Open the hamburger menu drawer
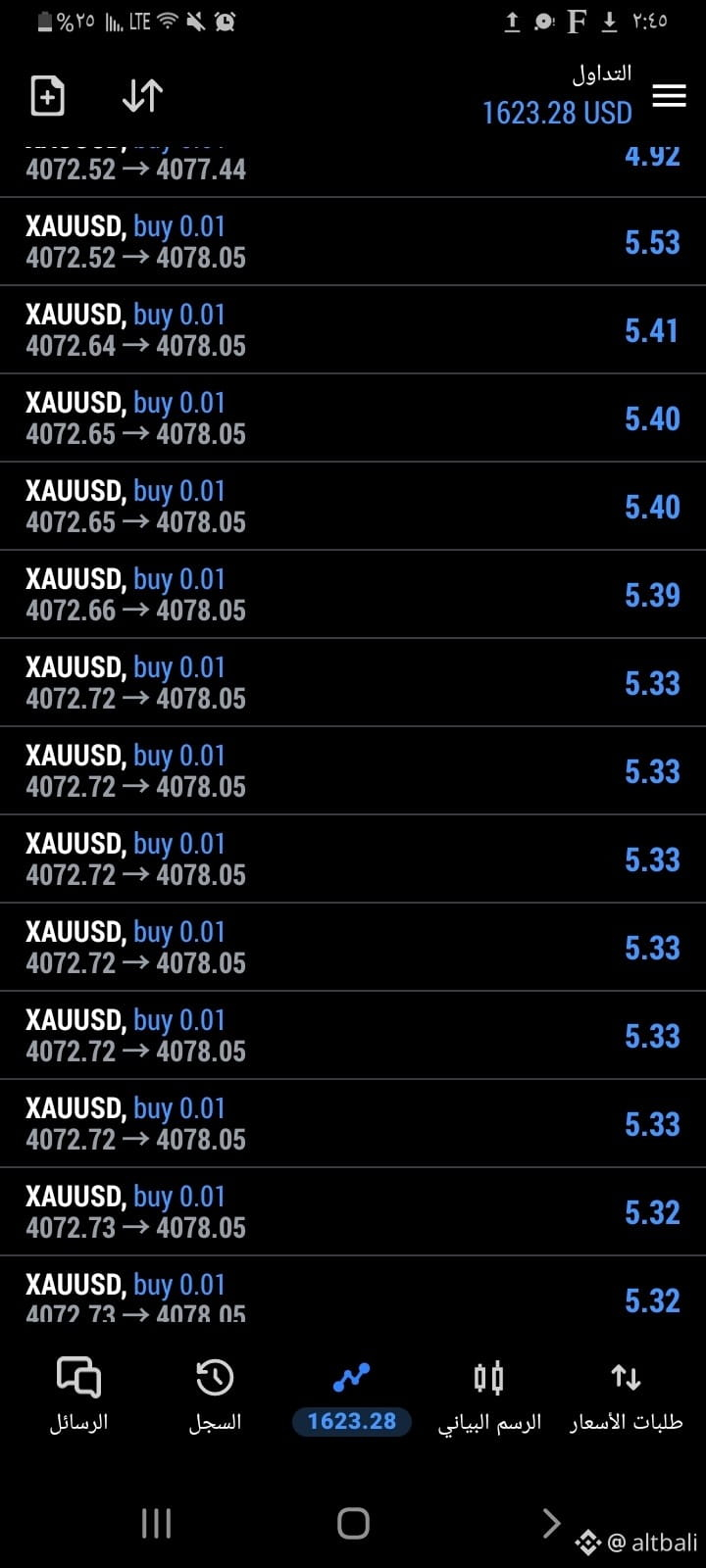This screenshot has height=1568, width=706. coord(669,96)
